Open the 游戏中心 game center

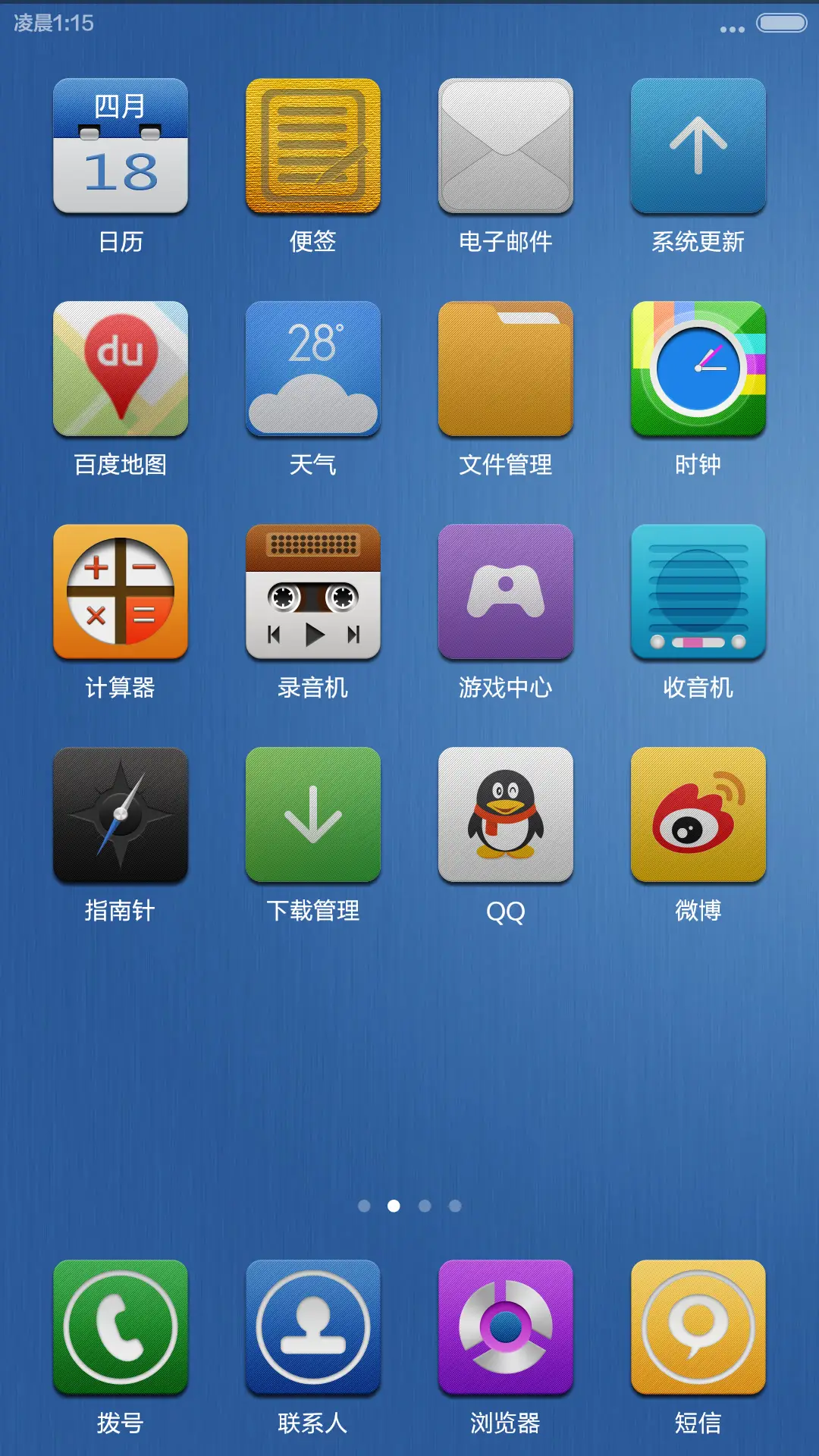tap(505, 592)
